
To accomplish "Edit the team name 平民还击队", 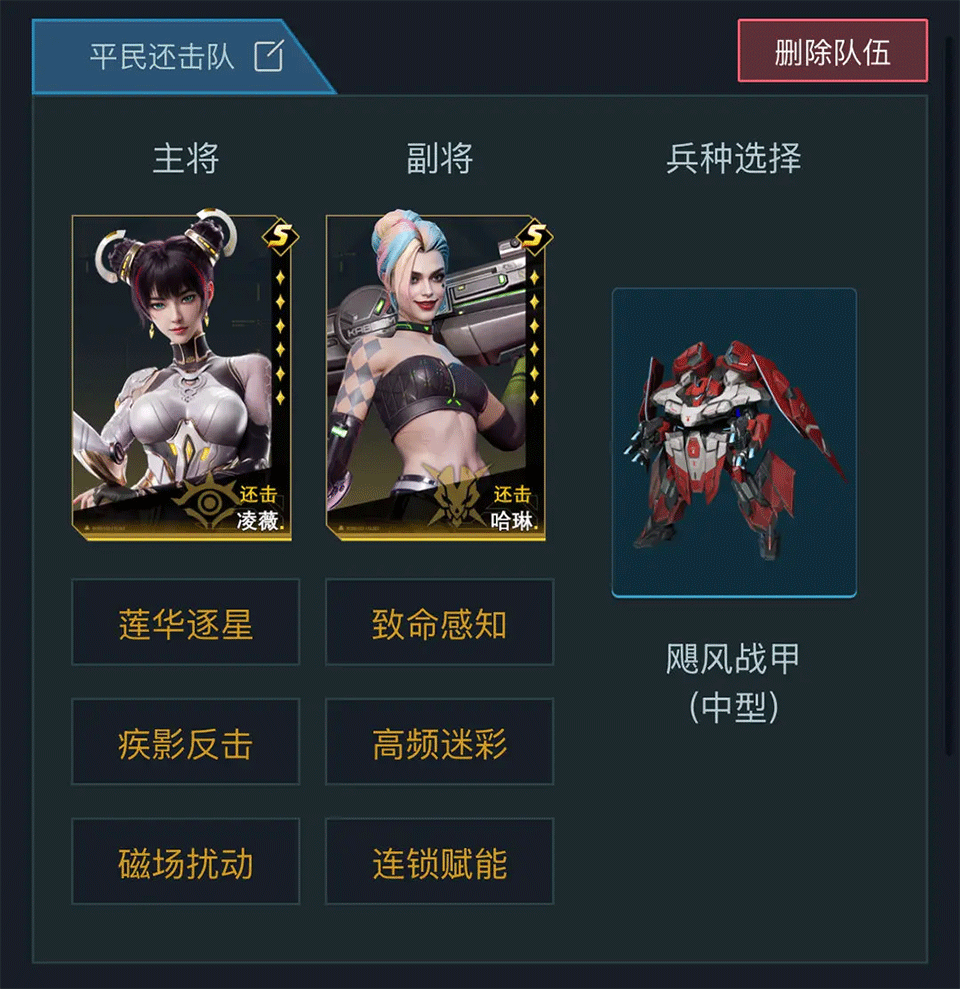I will 268,56.
